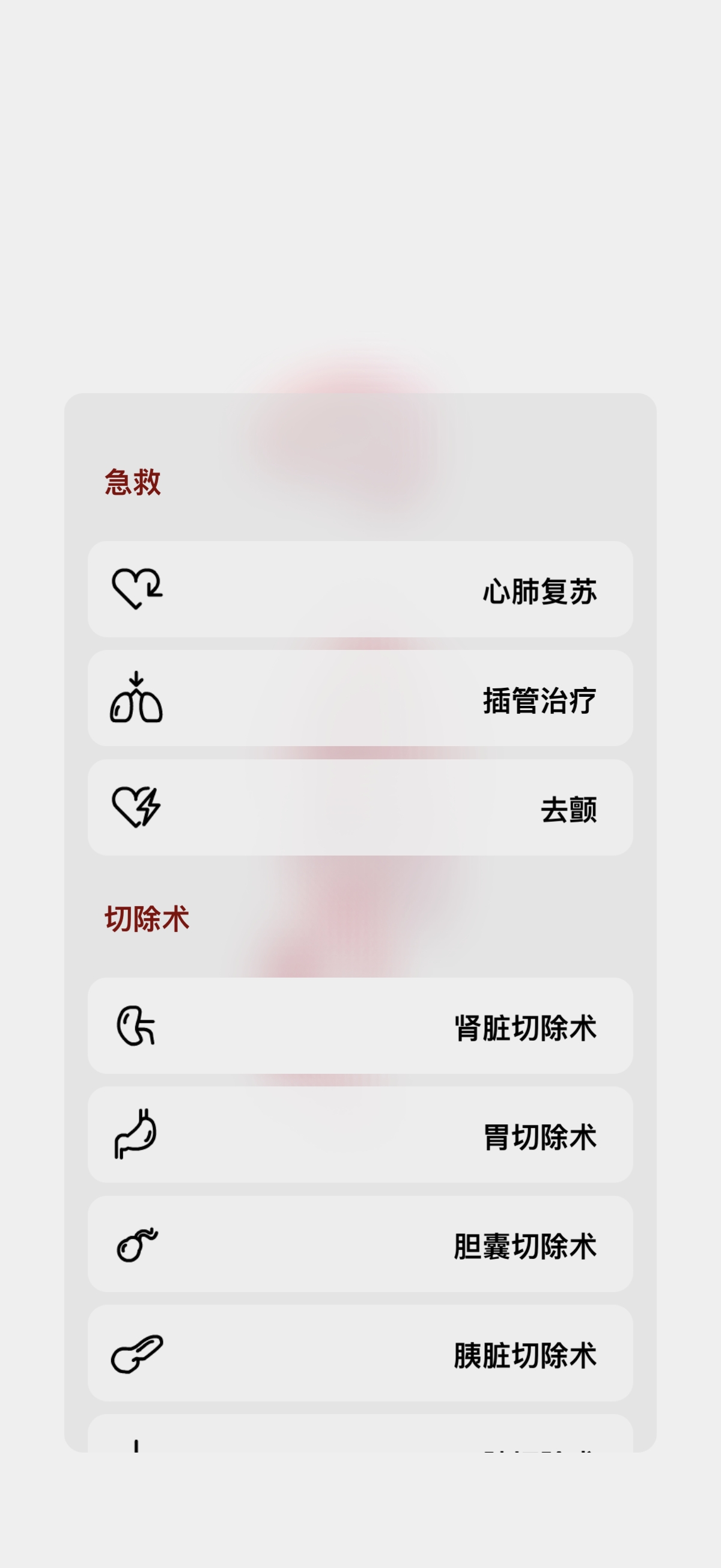Open the 胆囊切除术 row
The width and height of the screenshot is (721, 1568).
(x=360, y=1244)
